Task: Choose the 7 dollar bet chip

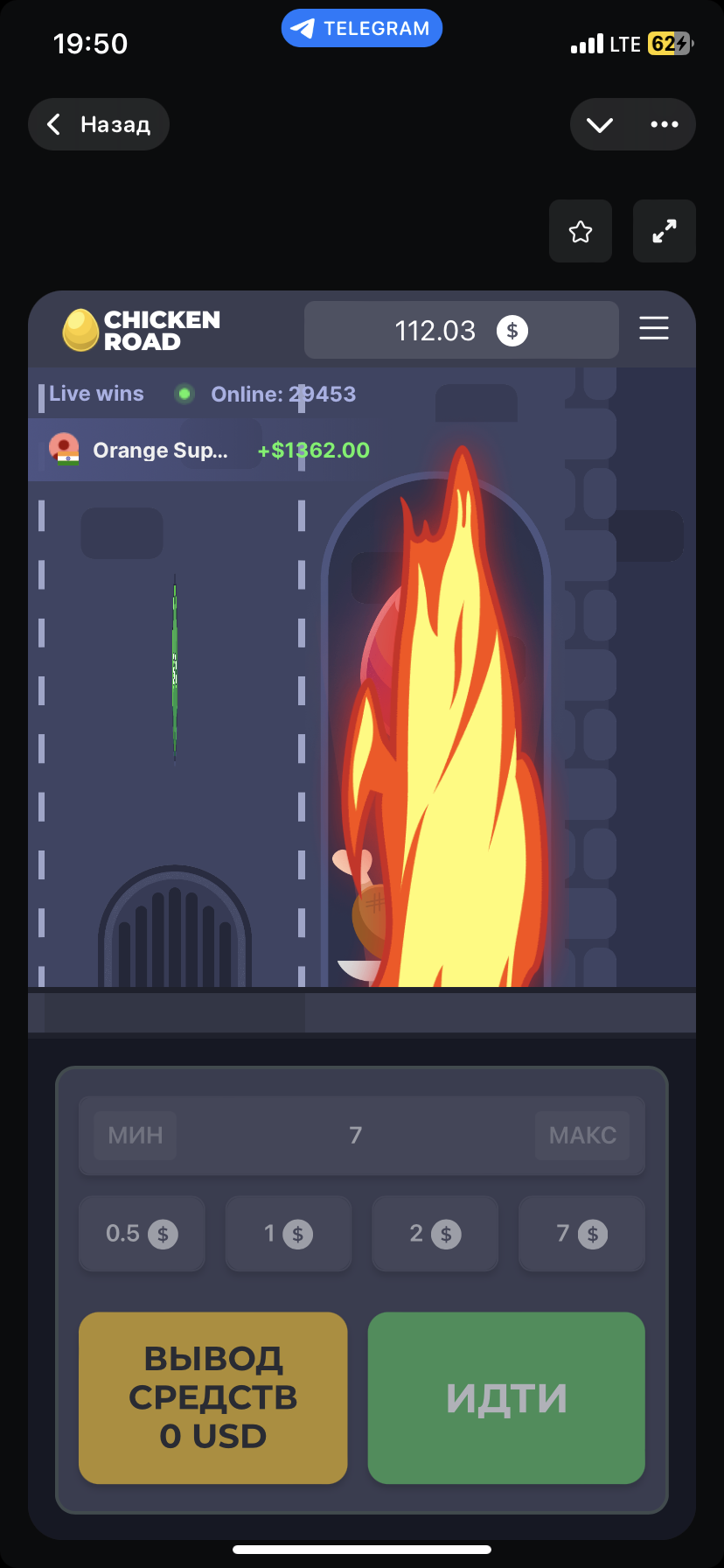Action: pos(581,1234)
